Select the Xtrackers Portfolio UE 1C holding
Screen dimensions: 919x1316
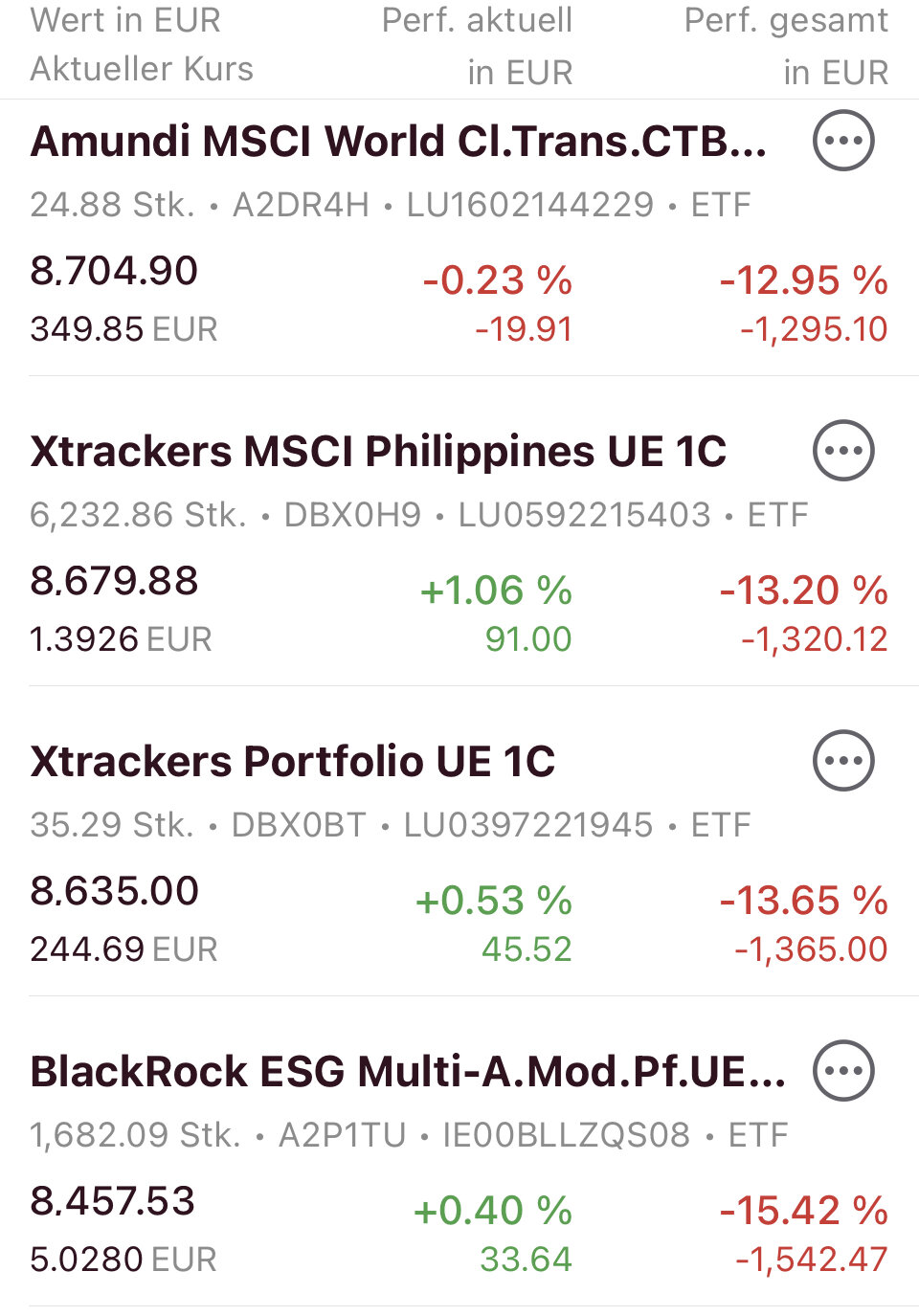click(x=293, y=762)
